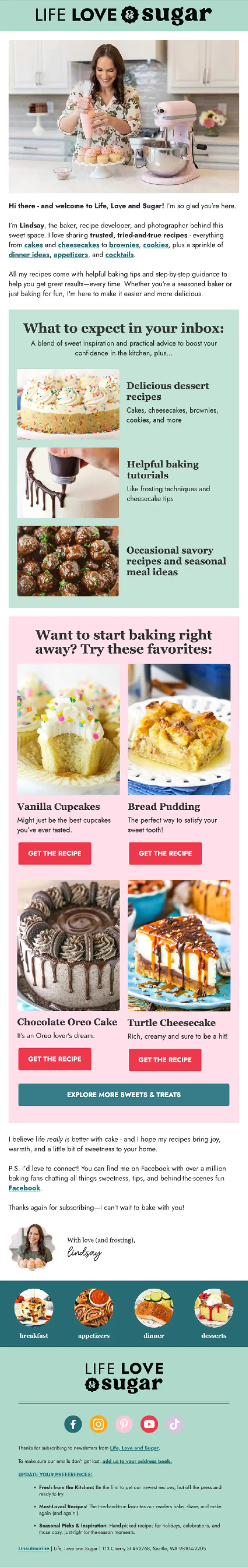Get the recipe for Bread Pudding
The image size is (248, 1568).
[165, 853]
